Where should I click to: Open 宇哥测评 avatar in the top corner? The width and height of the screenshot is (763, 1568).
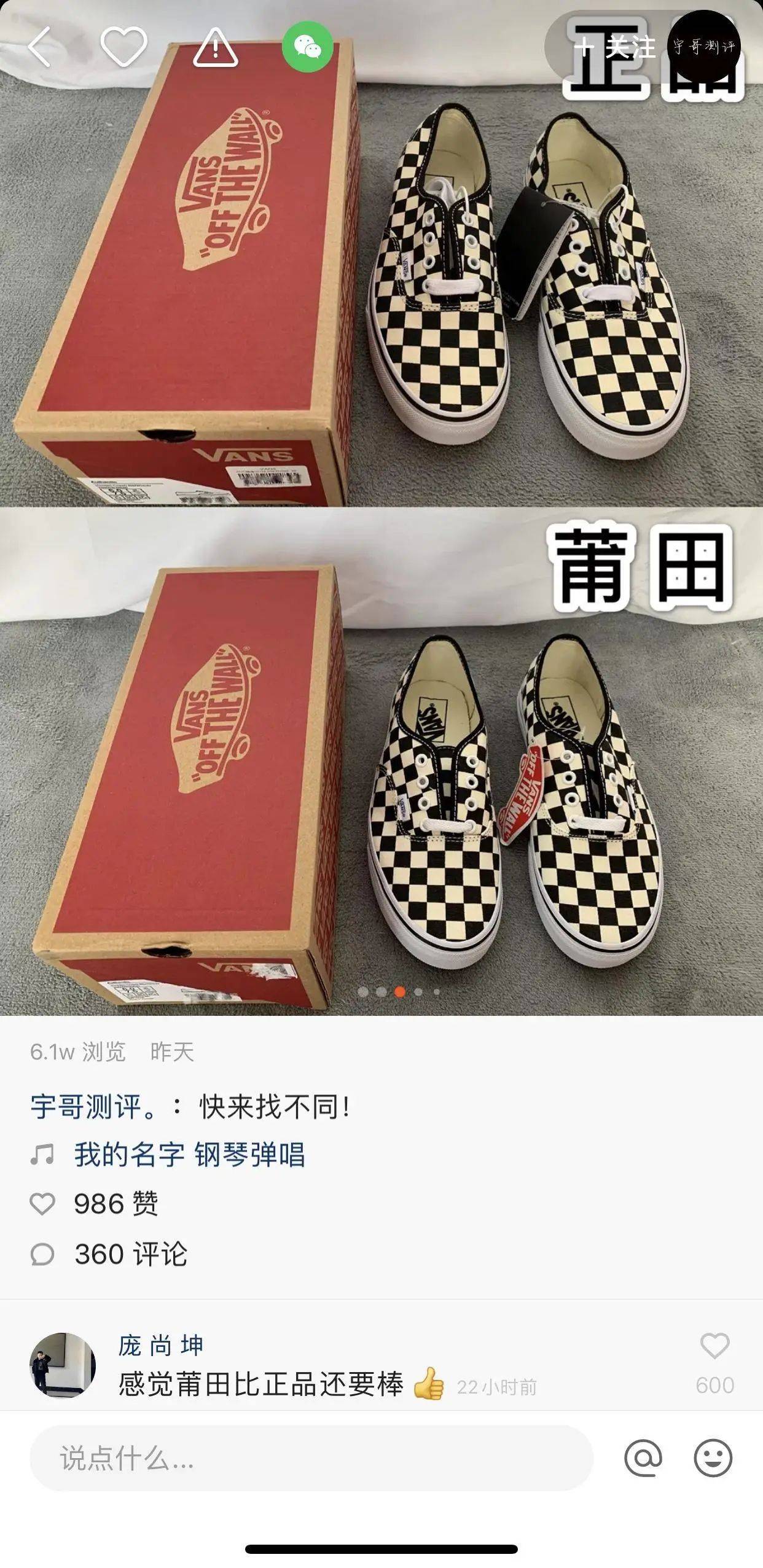703,47
